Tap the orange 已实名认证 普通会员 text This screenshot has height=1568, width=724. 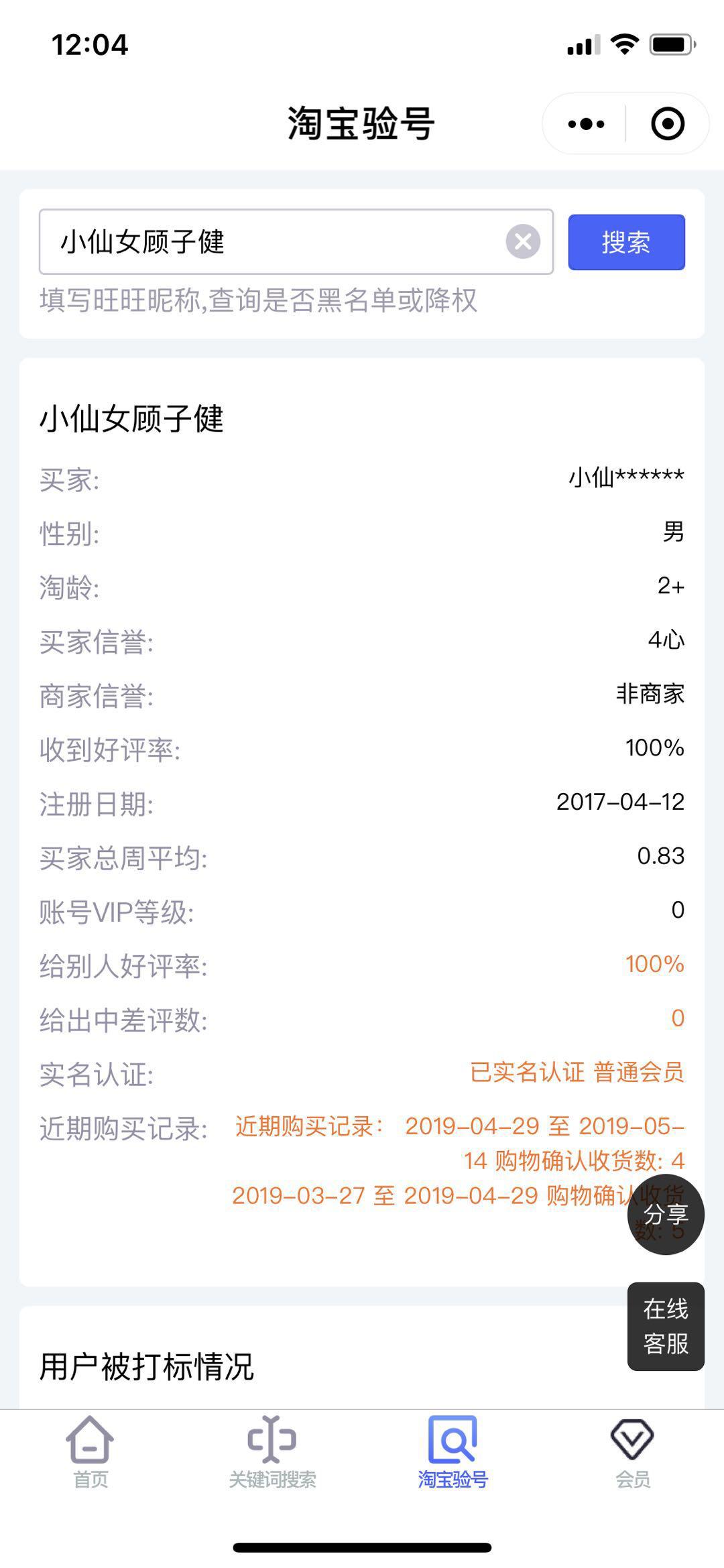(578, 1072)
